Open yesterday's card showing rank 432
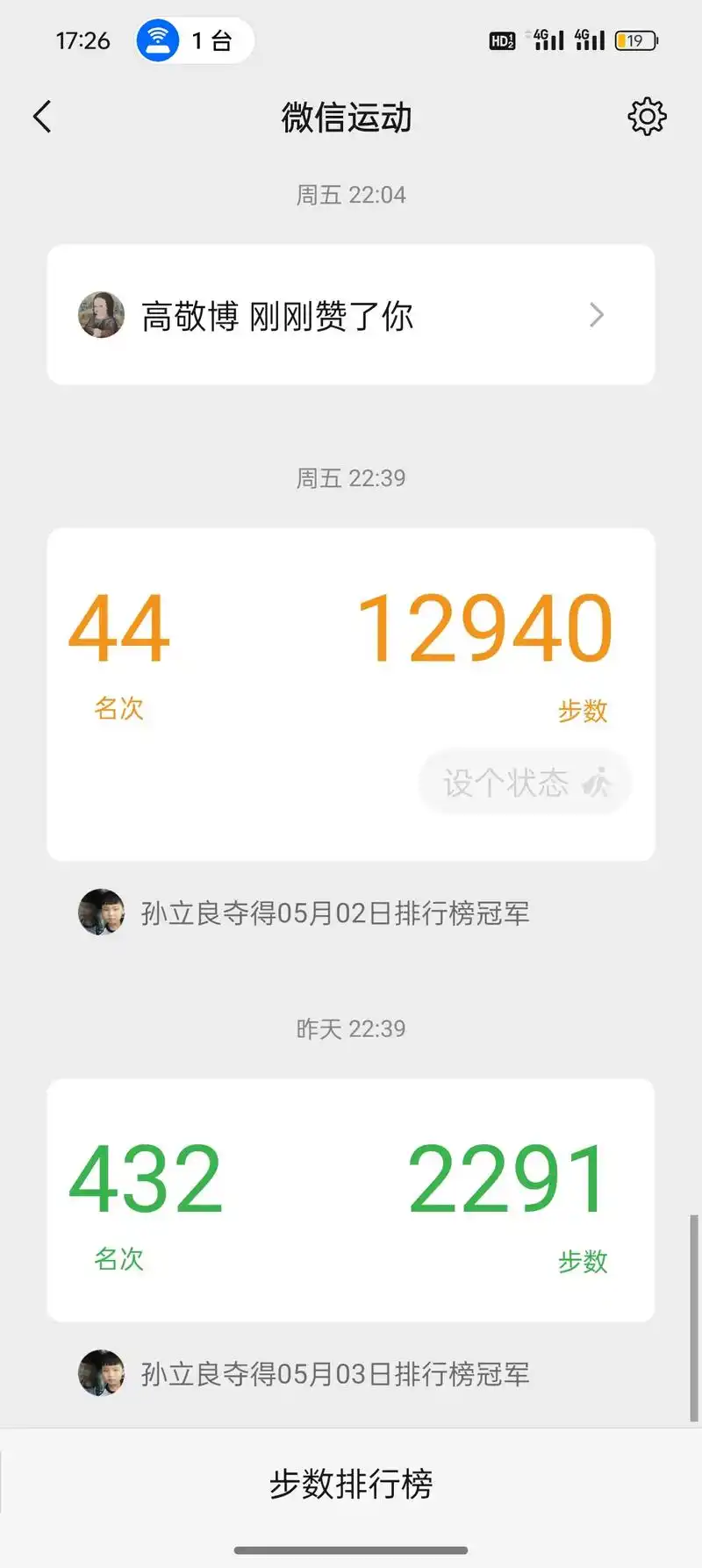This screenshot has width=702, height=1568. pyautogui.click(x=351, y=1202)
